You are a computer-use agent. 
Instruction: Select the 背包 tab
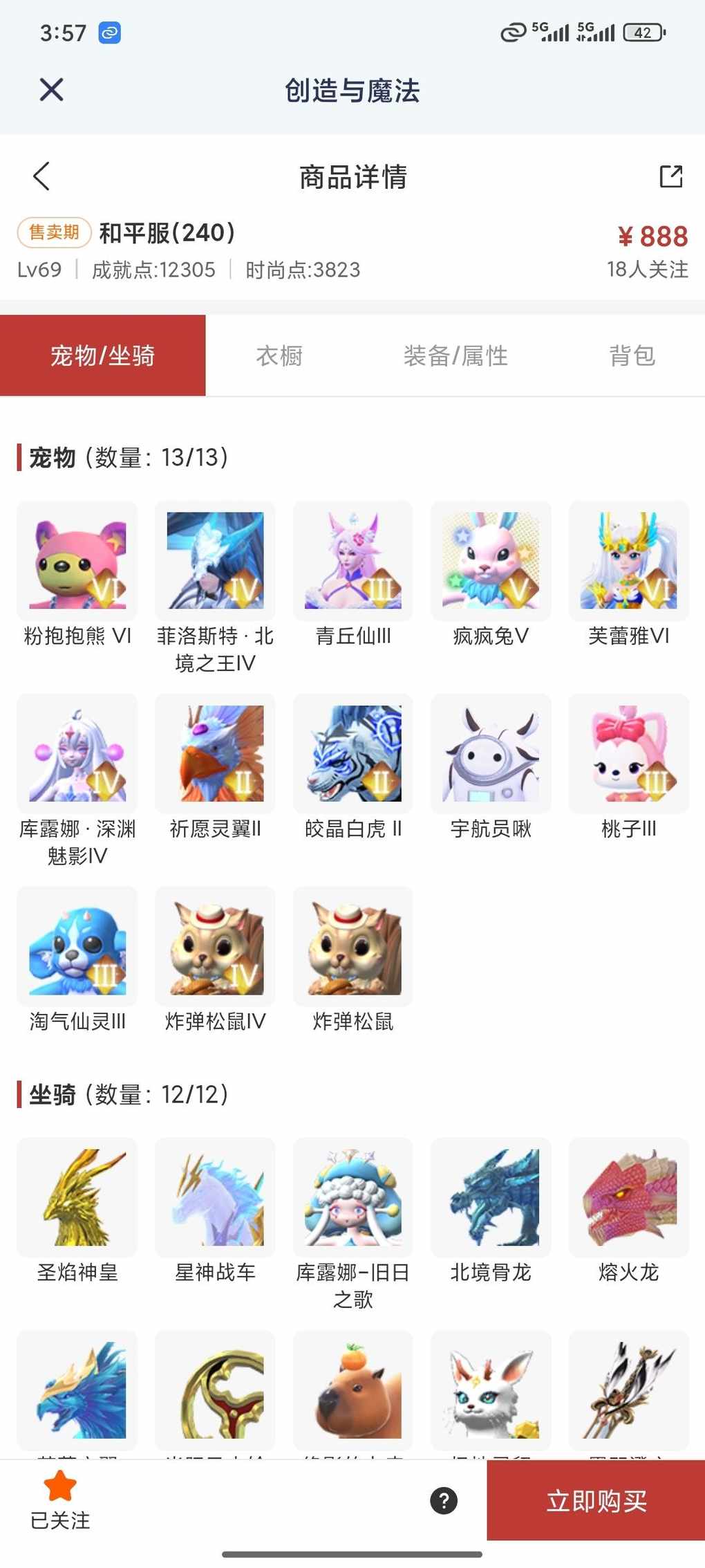pos(632,356)
